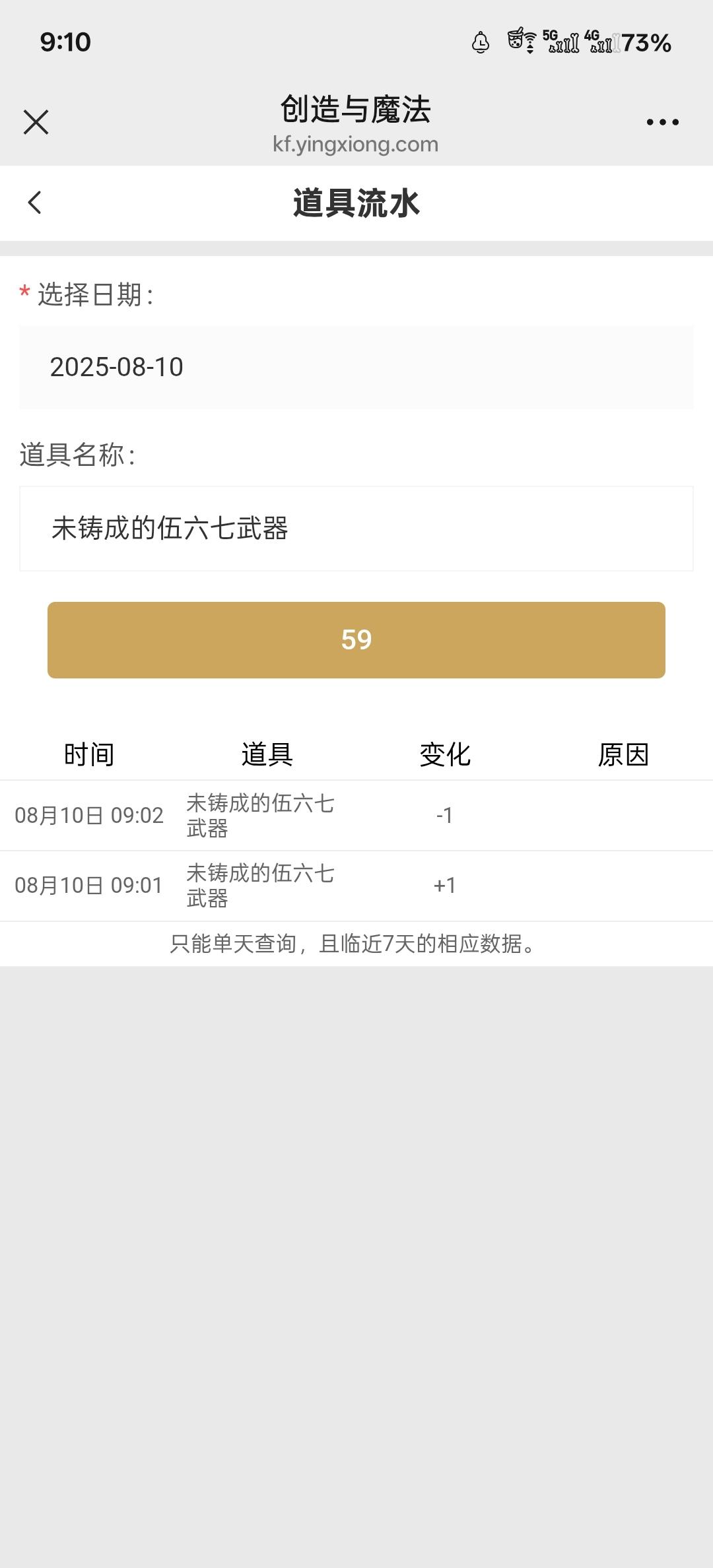Image resolution: width=713 pixels, height=1568 pixels.
Task: Go back from 道具流水 page
Action: pyautogui.click(x=35, y=203)
